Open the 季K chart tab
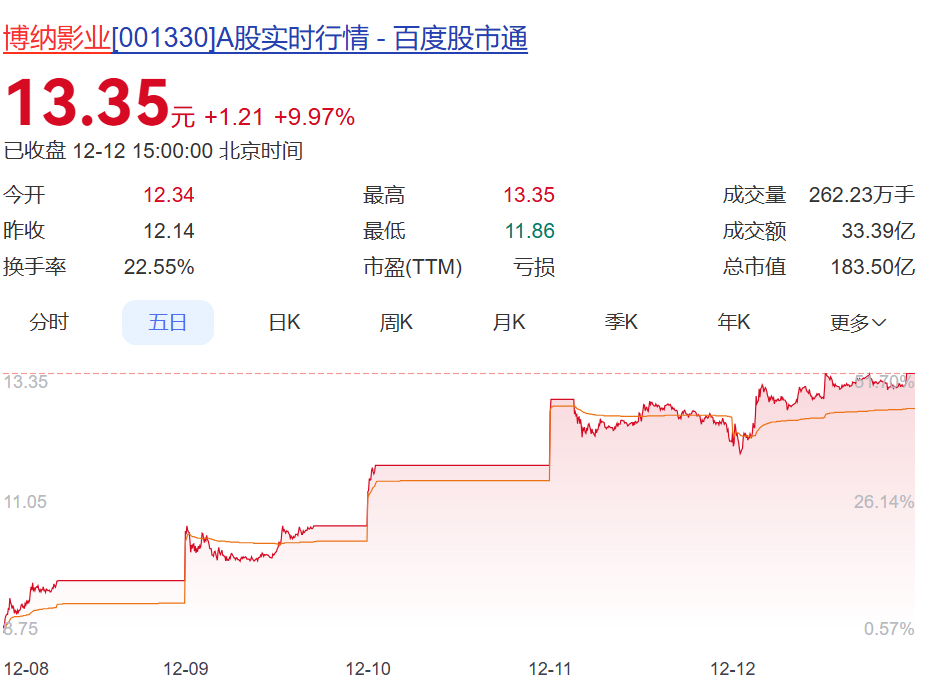 [621, 322]
